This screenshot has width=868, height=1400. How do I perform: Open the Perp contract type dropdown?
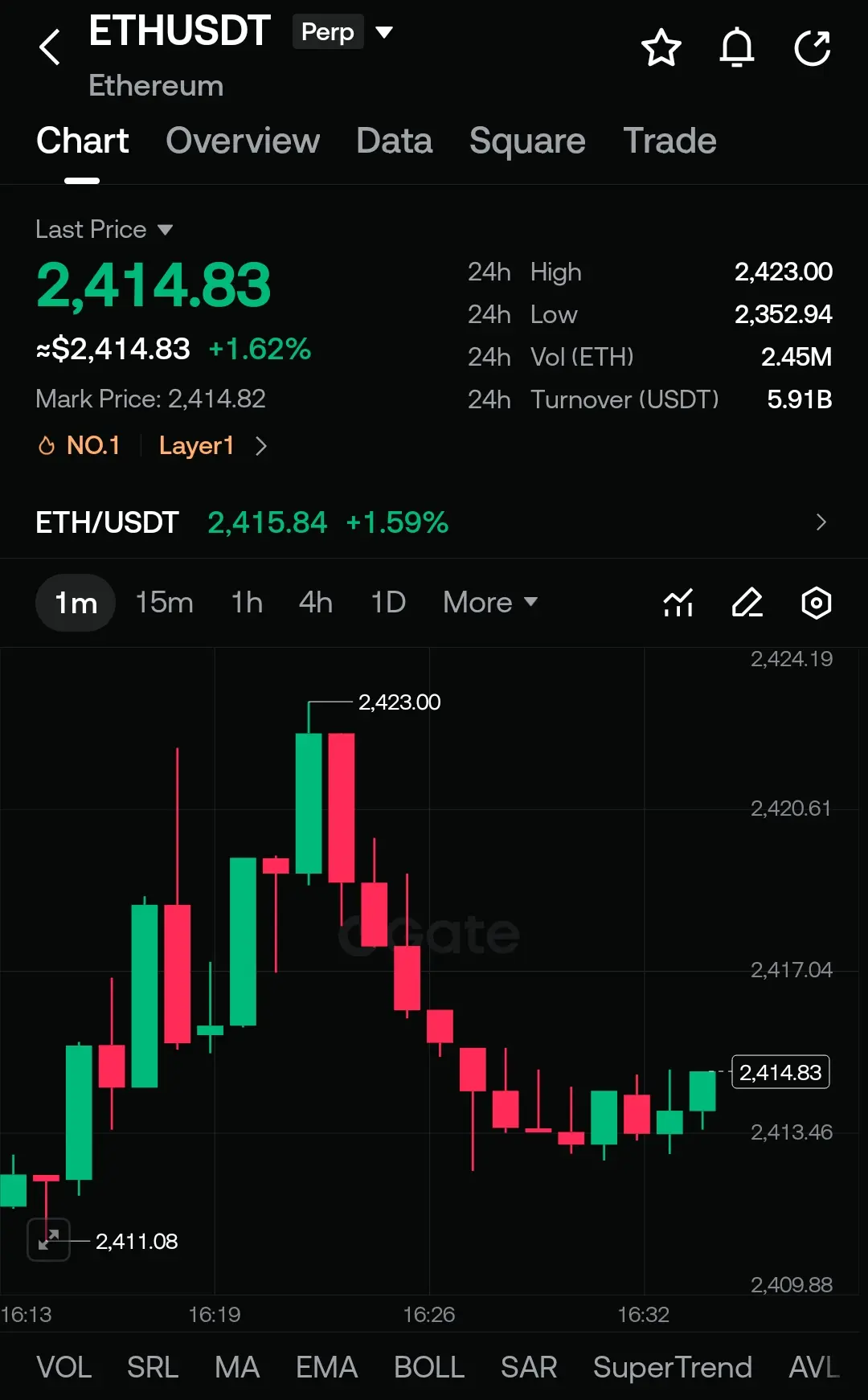[343, 32]
